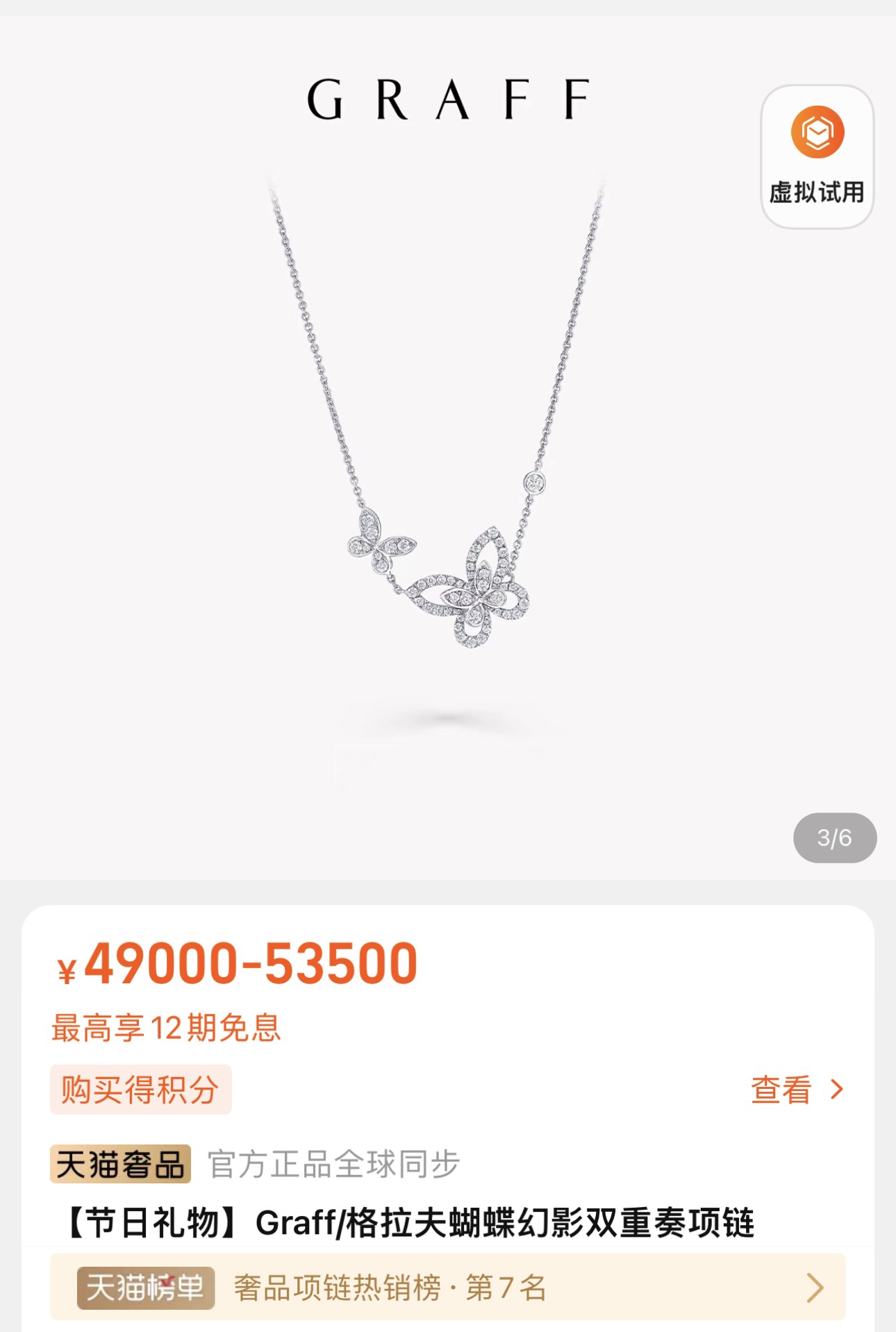Open the 虚拟试用 virtual try-on button

click(817, 157)
